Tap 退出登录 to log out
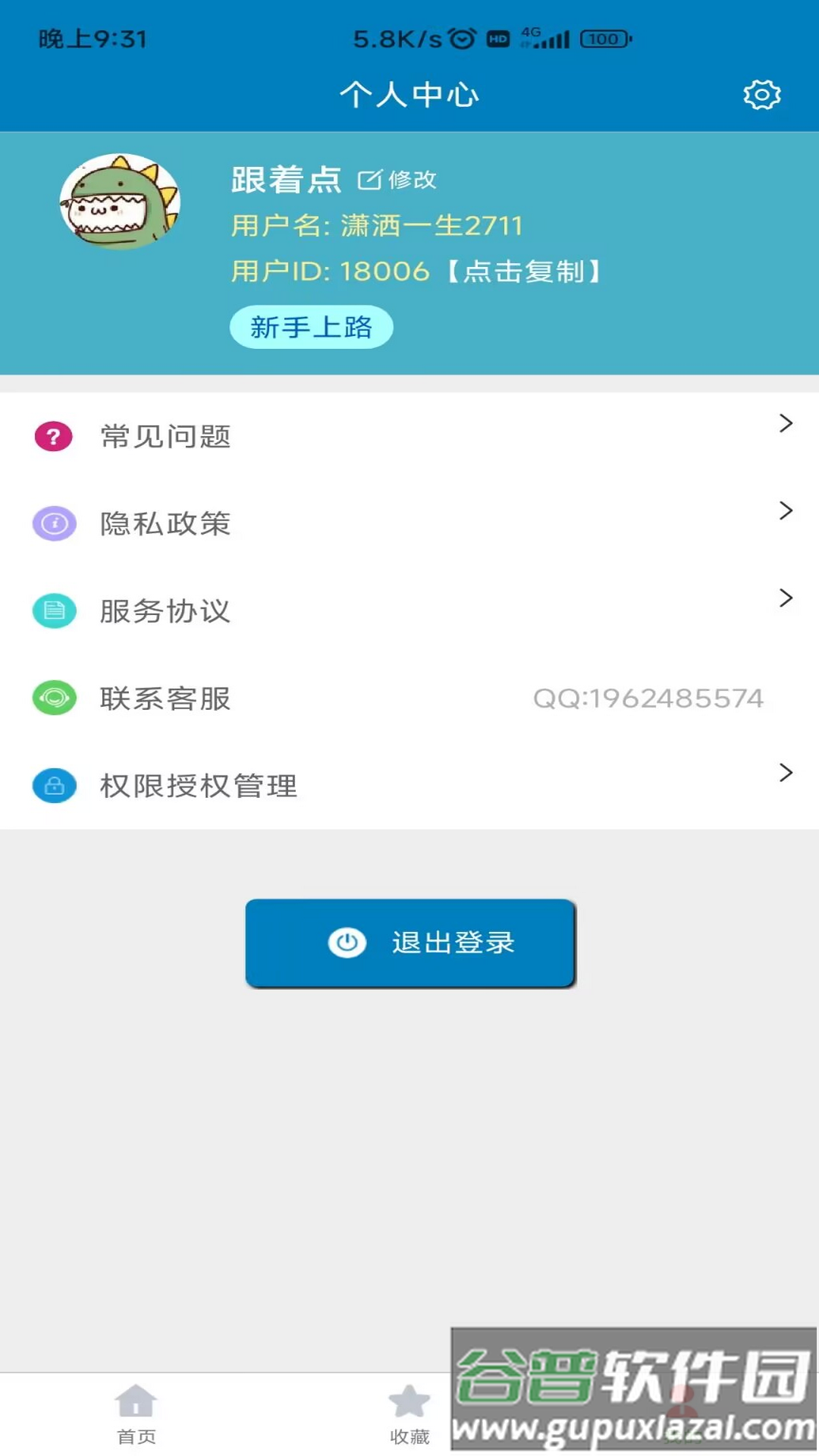The image size is (819, 1456). [x=410, y=943]
